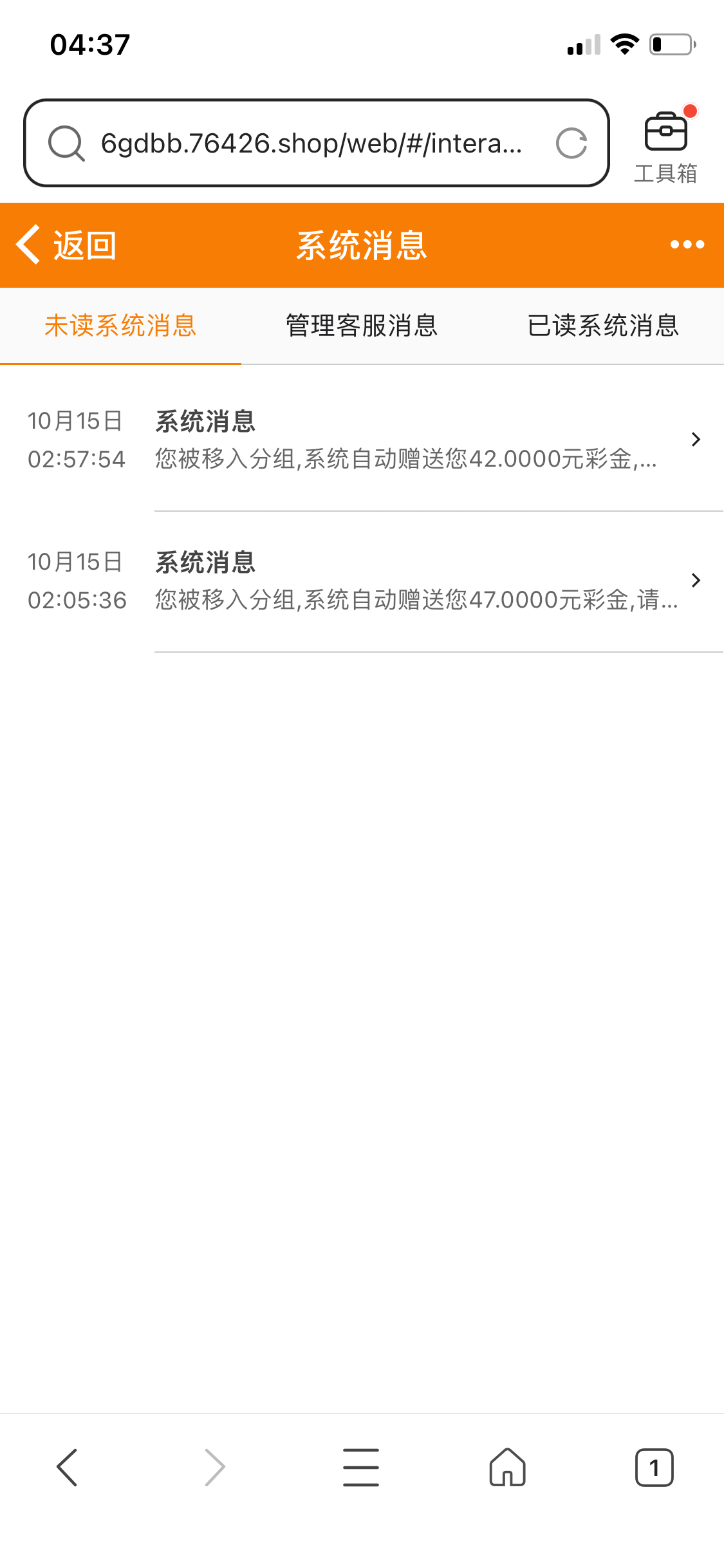Open the three-dot overflow menu
724x1568 pixels.
coord(687,245)
